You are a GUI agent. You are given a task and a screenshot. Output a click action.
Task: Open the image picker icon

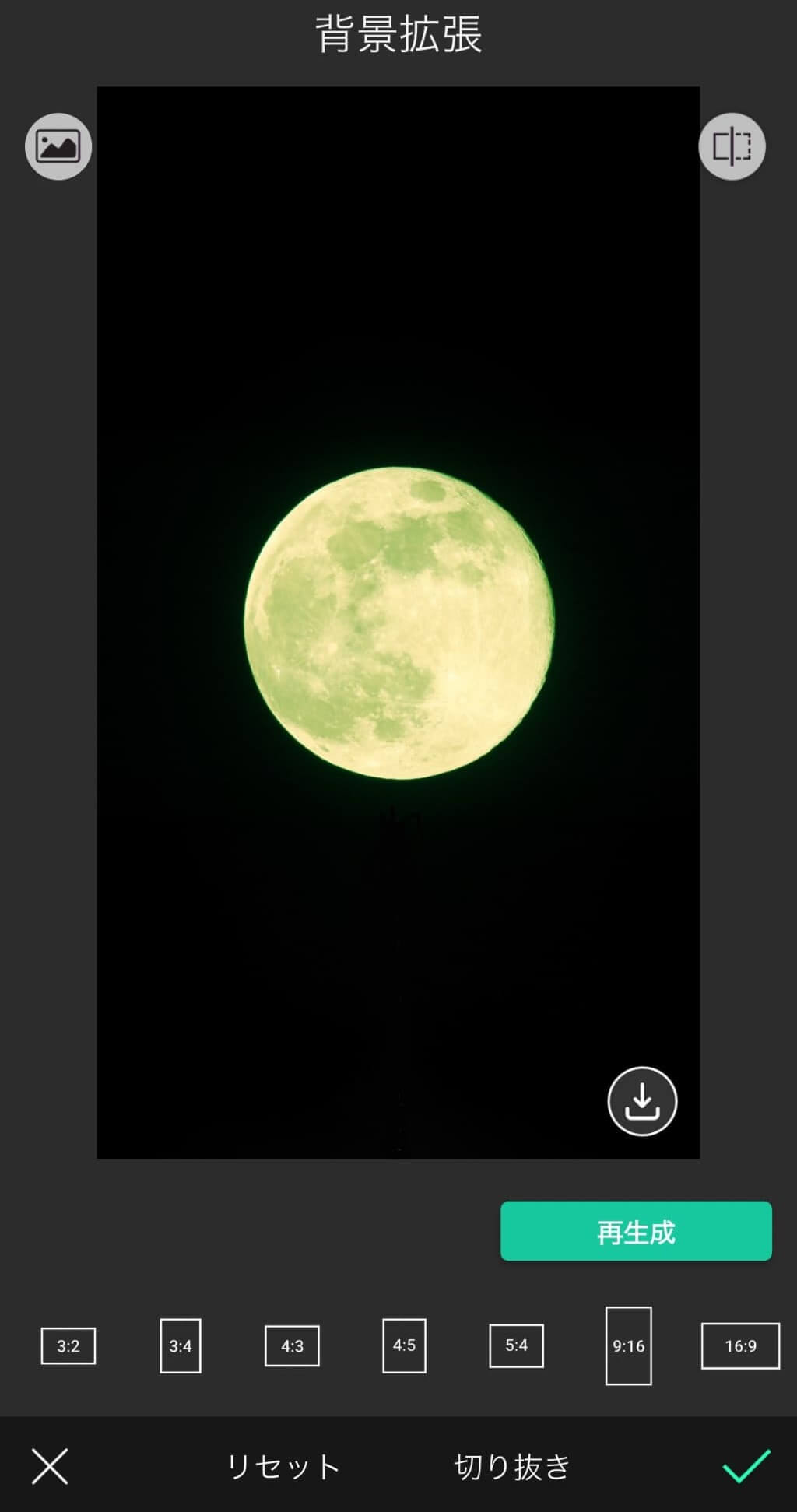(58, 146)
